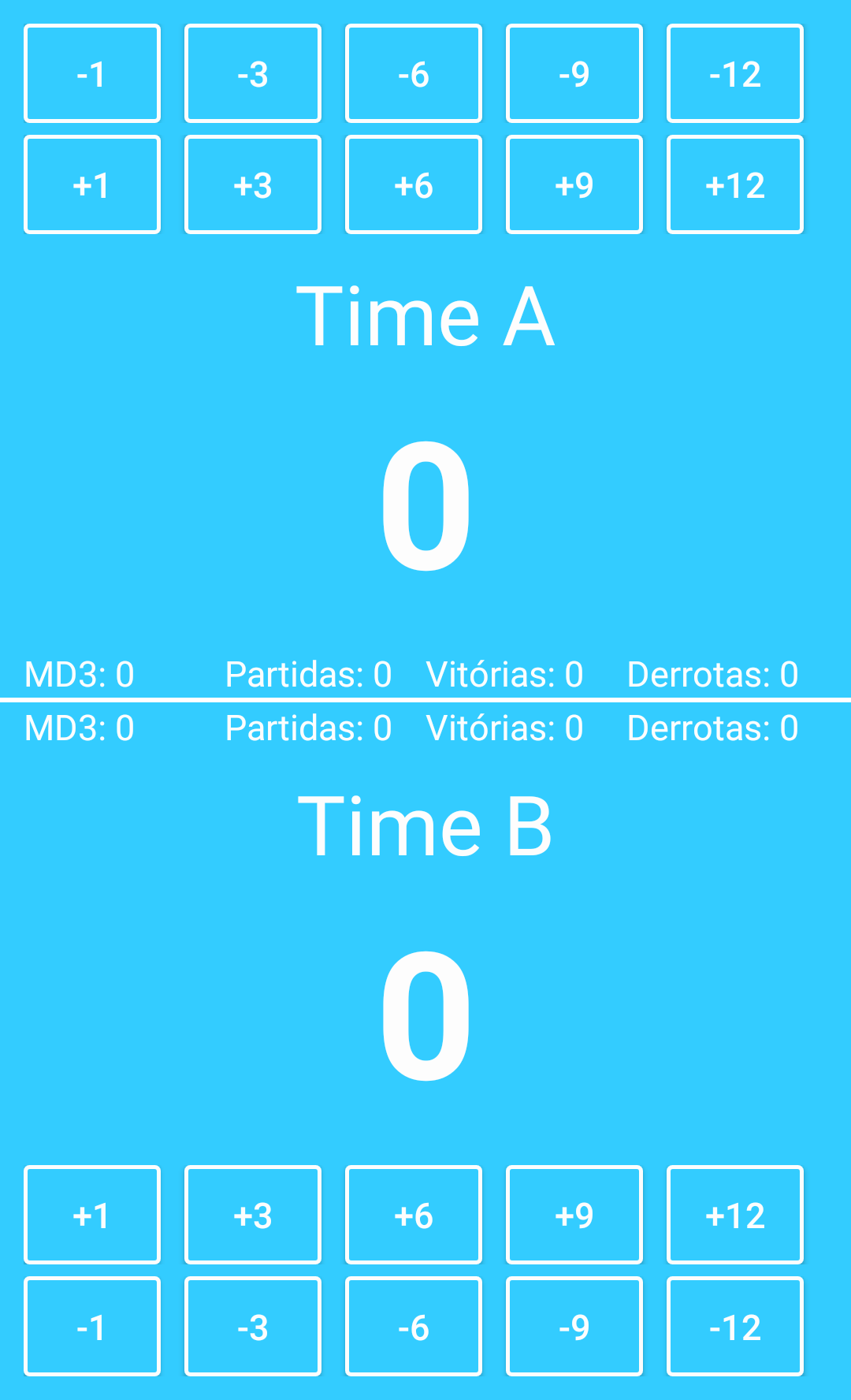This screenshot has width=851, height=1400.
Task: Subtract 3 points from Time A
Action: (x=253, y=73)
